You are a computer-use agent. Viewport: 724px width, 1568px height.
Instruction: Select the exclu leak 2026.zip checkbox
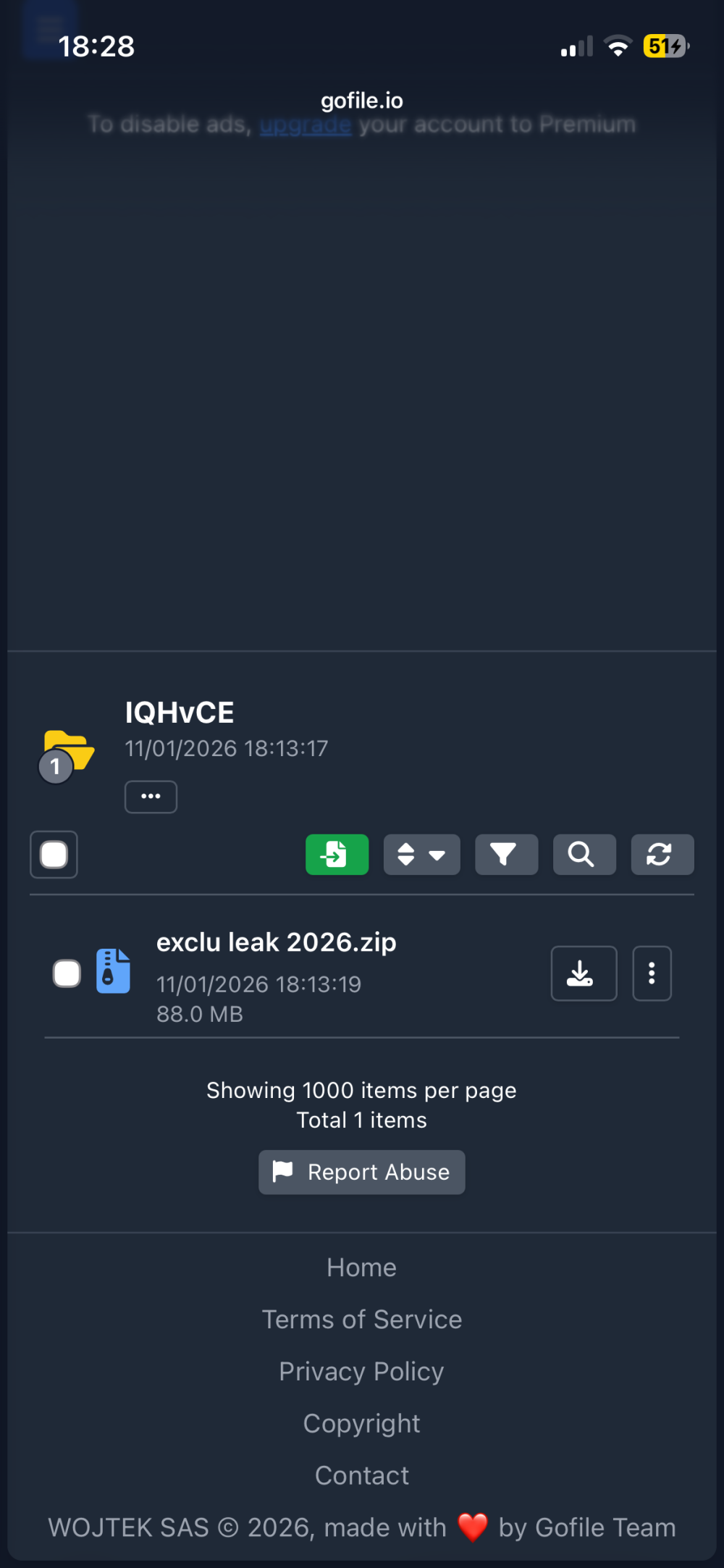67,973
